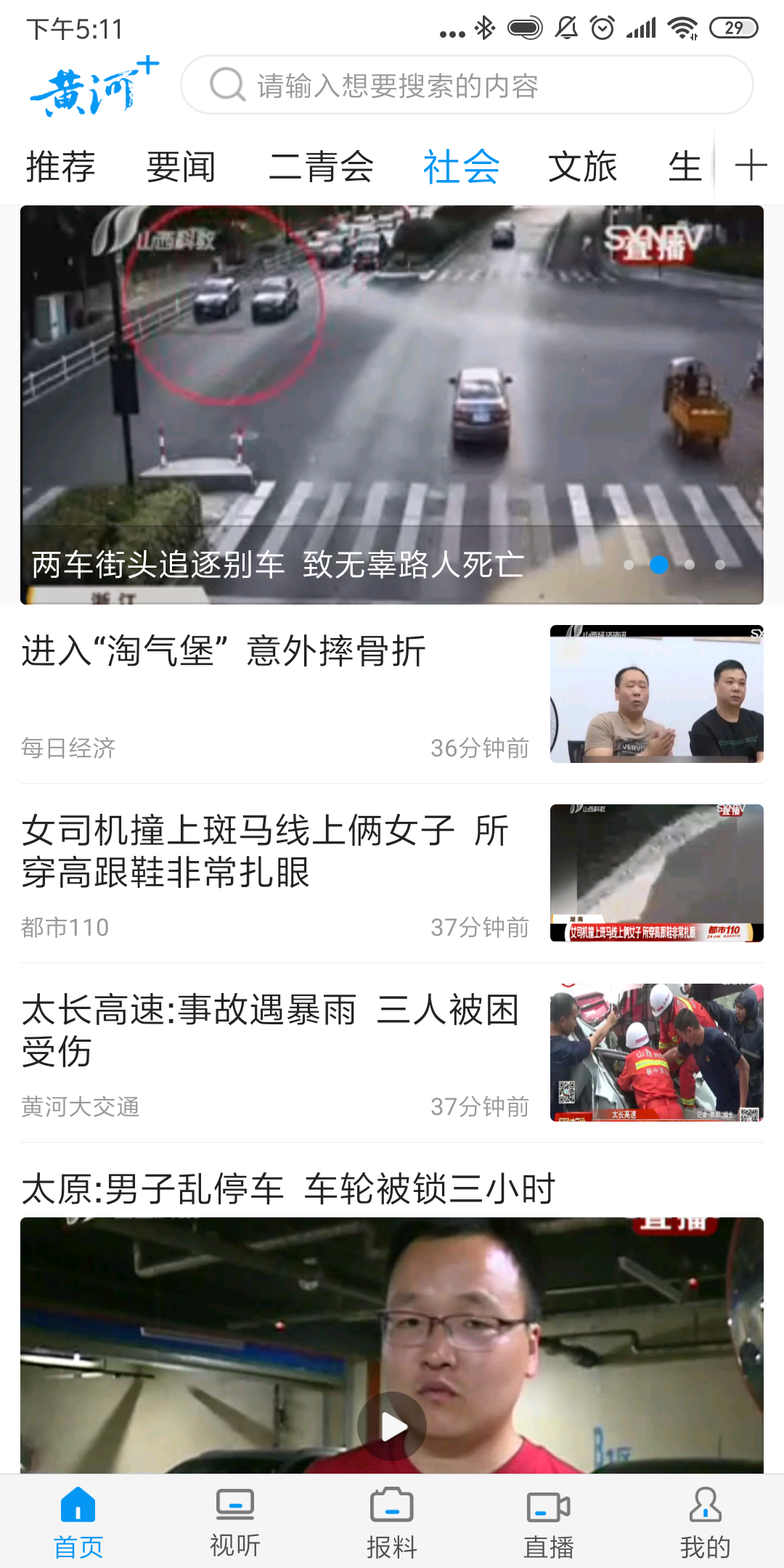Open the 我的 profile tab

(705, 1522)
